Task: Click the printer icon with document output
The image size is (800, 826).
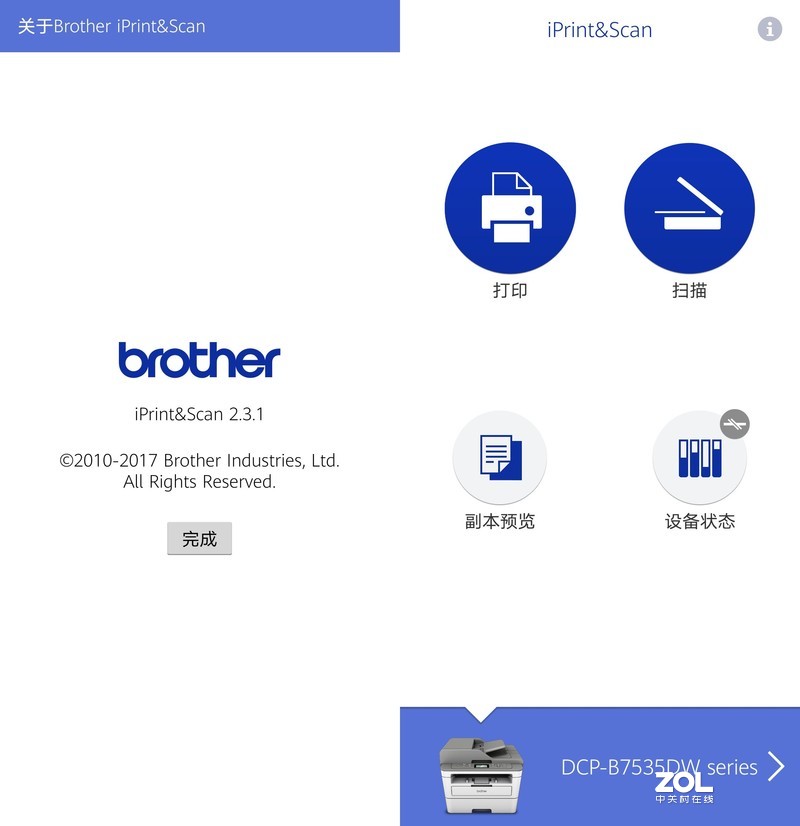Action: [510, 207]
